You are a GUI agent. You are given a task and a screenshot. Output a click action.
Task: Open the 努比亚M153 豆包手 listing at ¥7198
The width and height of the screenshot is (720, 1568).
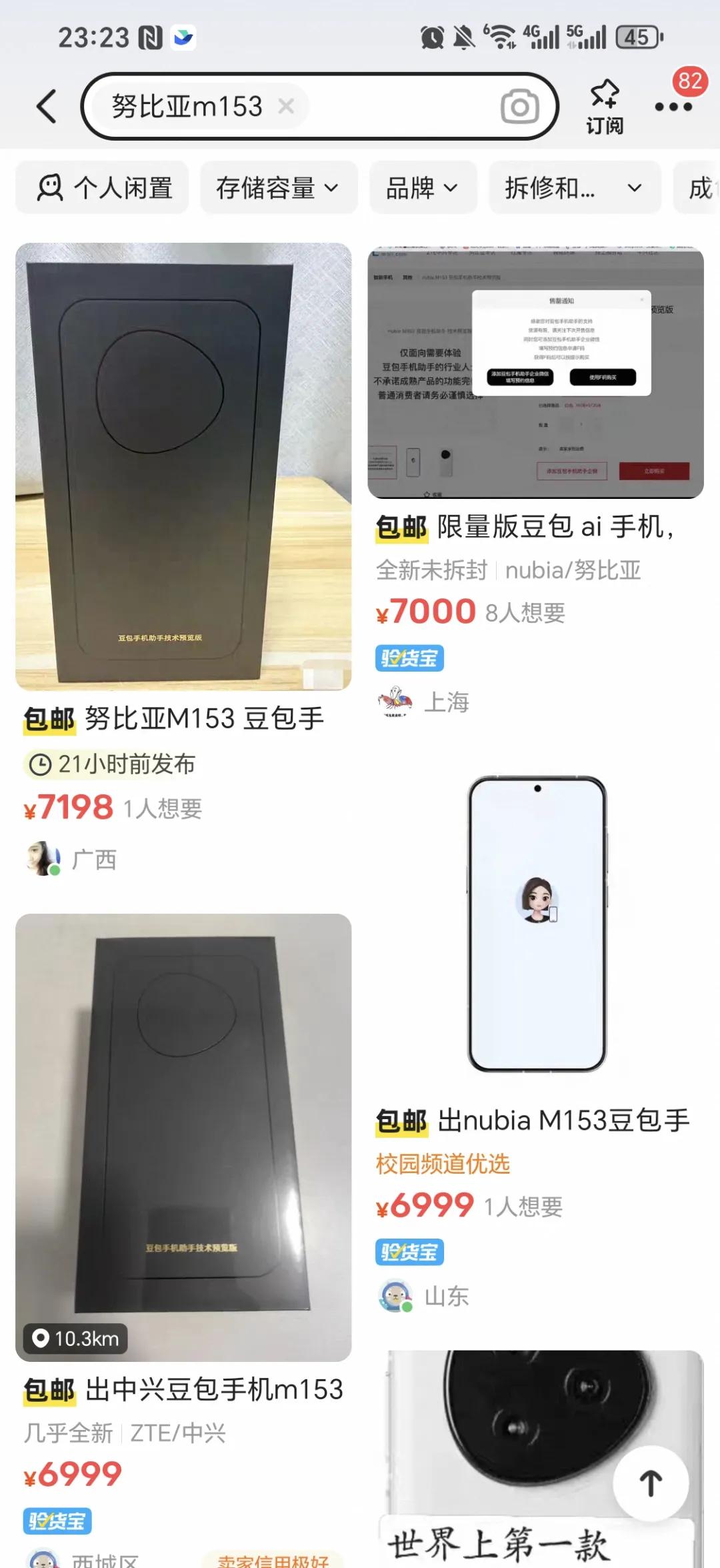pyautogui.click(x=183, y=467)
